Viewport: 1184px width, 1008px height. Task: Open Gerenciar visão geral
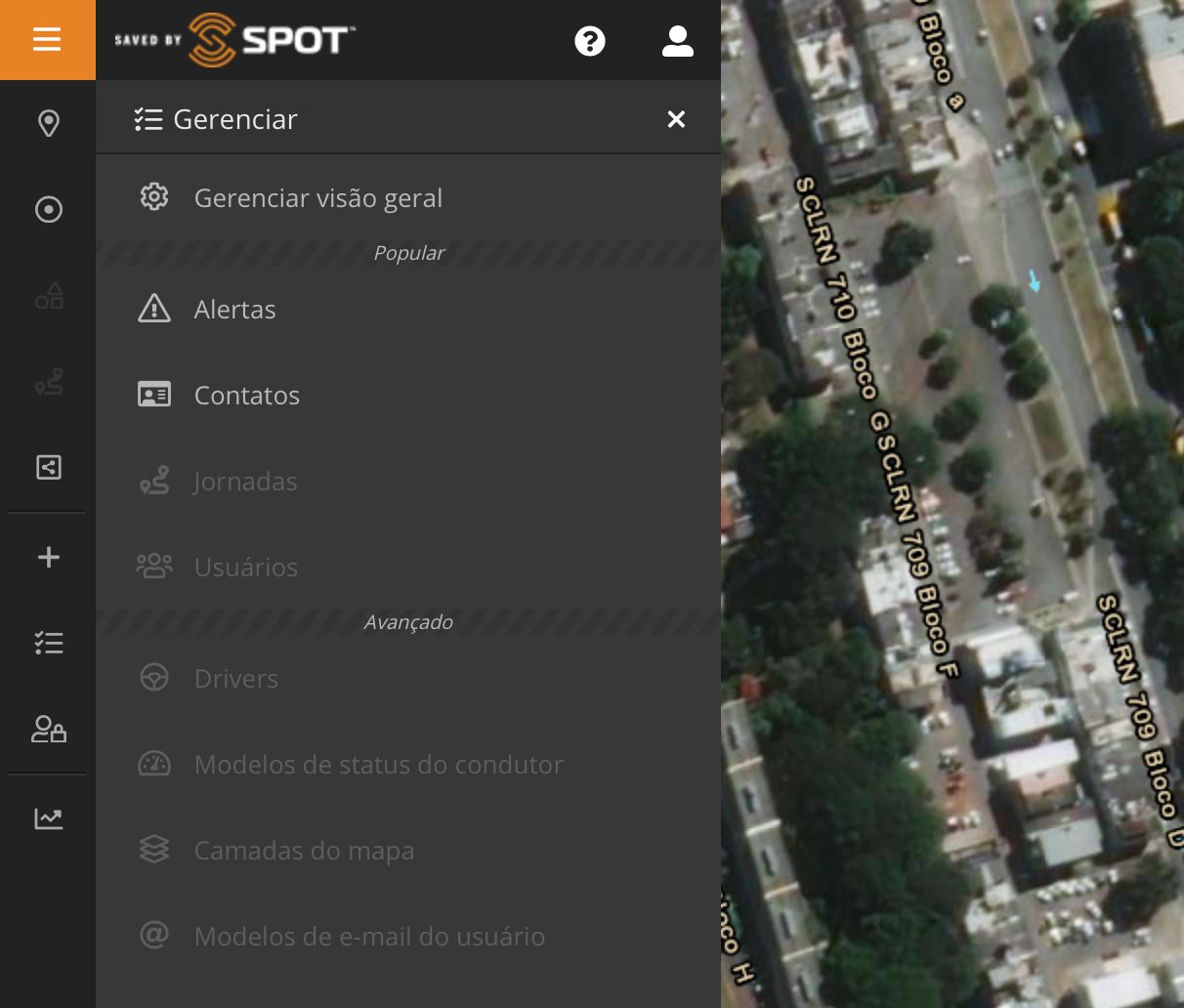tap(317, 198)
